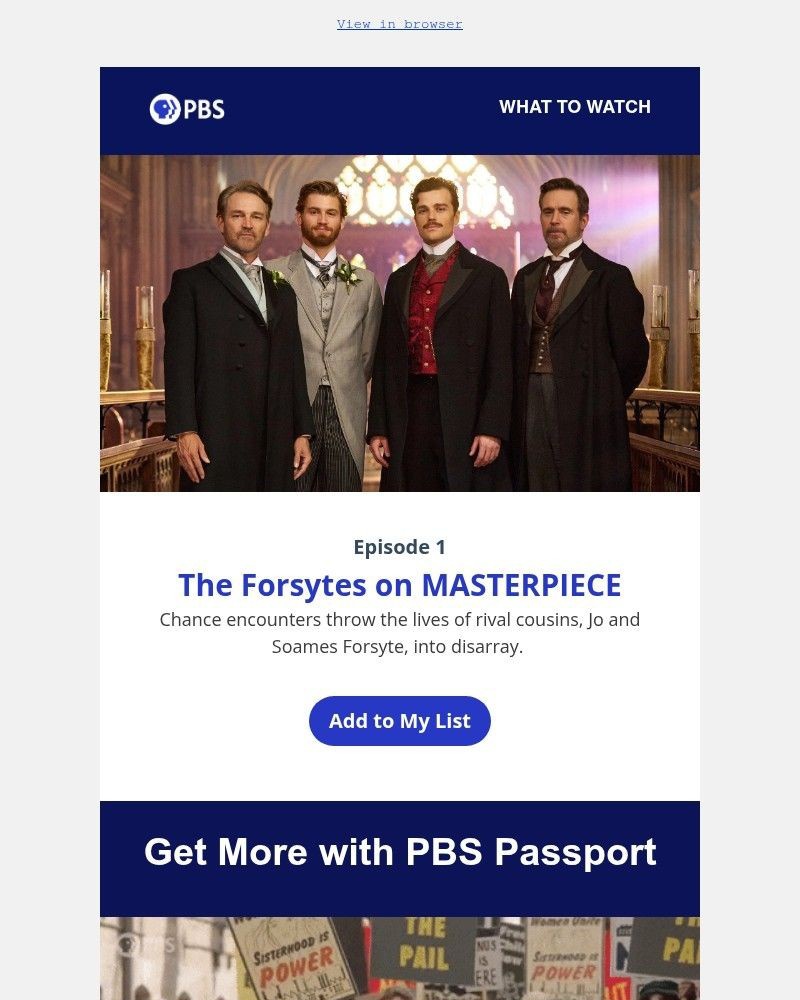This screenshot has height=1000, width=800.
Task: Select the WHAT TO WATCH header label
Action: point(575,107)
